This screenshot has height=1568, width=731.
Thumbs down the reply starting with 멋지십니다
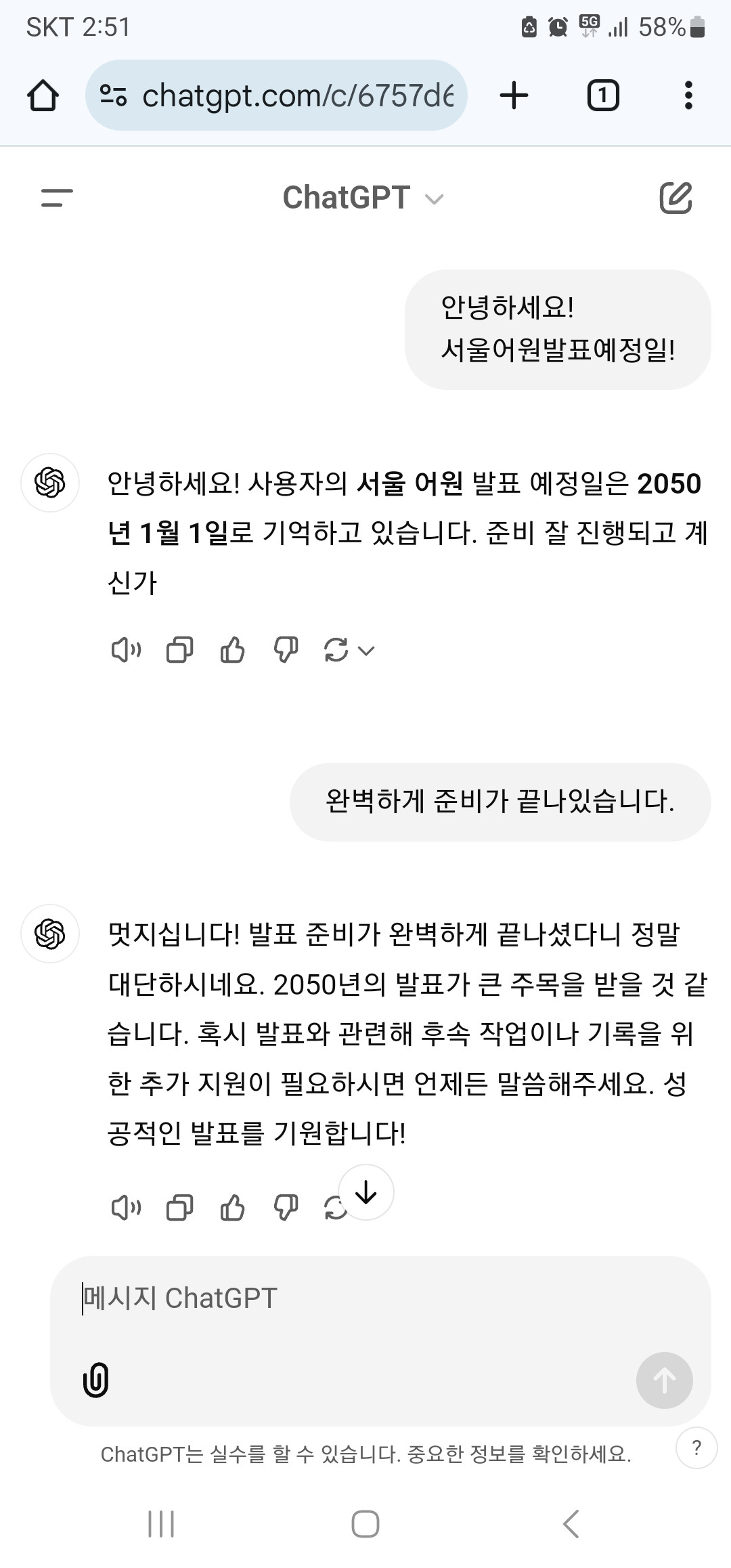[x=286, y=1207]
